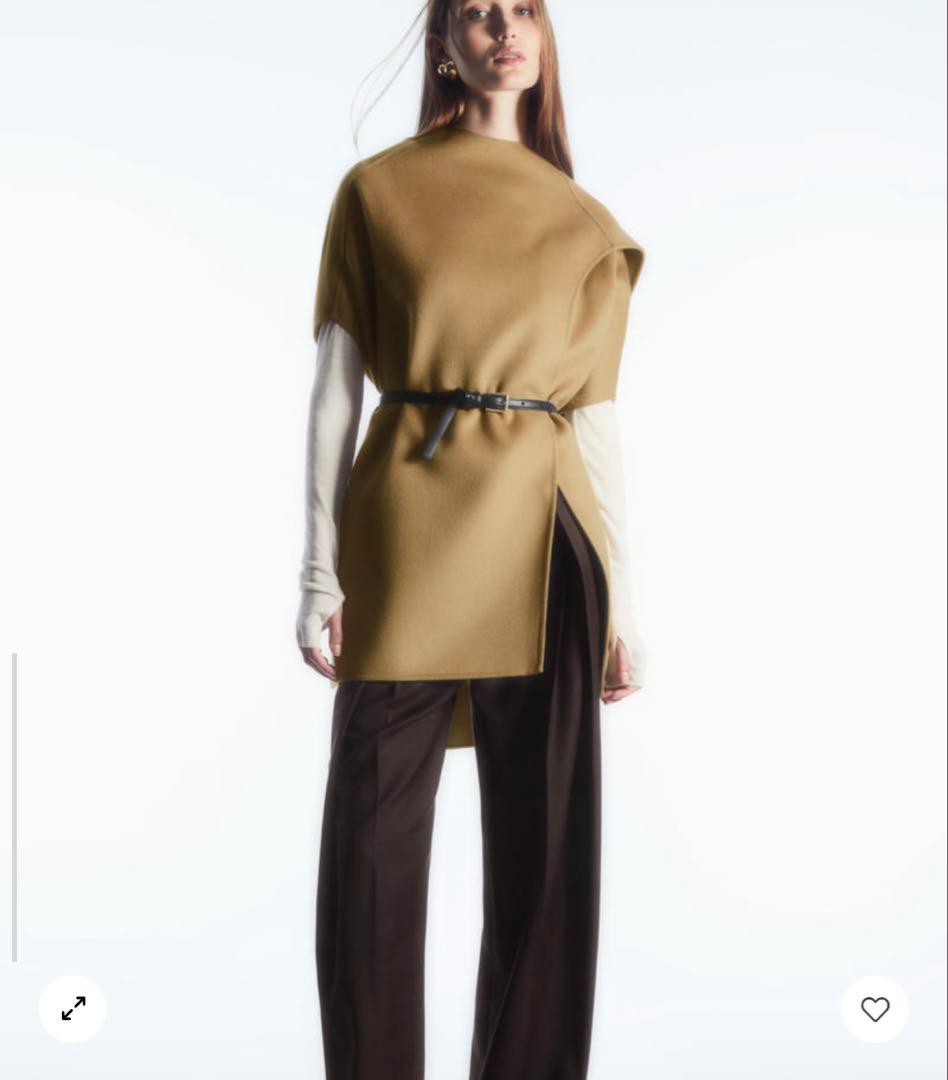The height and width of the screenshot is (1080, 948).
Task: Add this item to favorites
Action: [x=875, y=1009]
